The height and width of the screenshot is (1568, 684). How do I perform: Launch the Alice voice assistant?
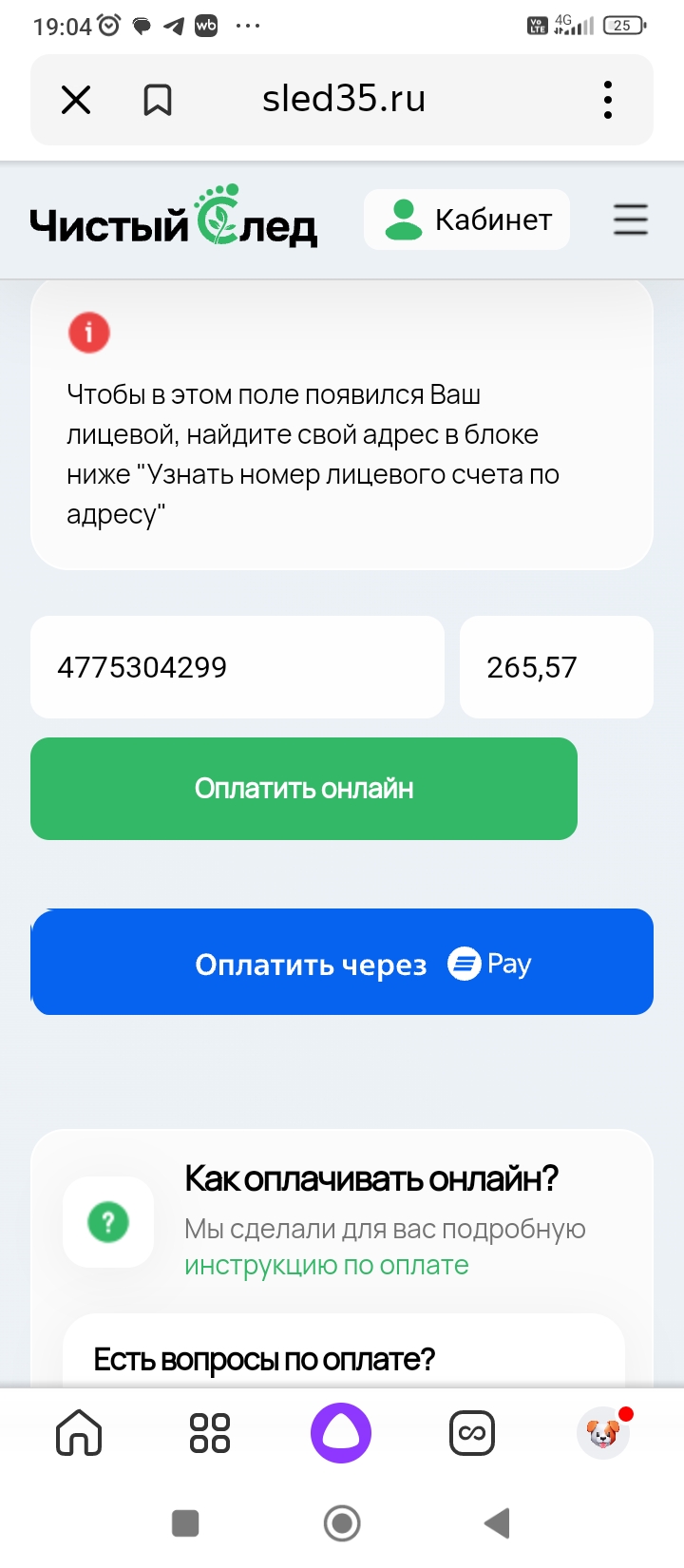[x=341, y=1432]
